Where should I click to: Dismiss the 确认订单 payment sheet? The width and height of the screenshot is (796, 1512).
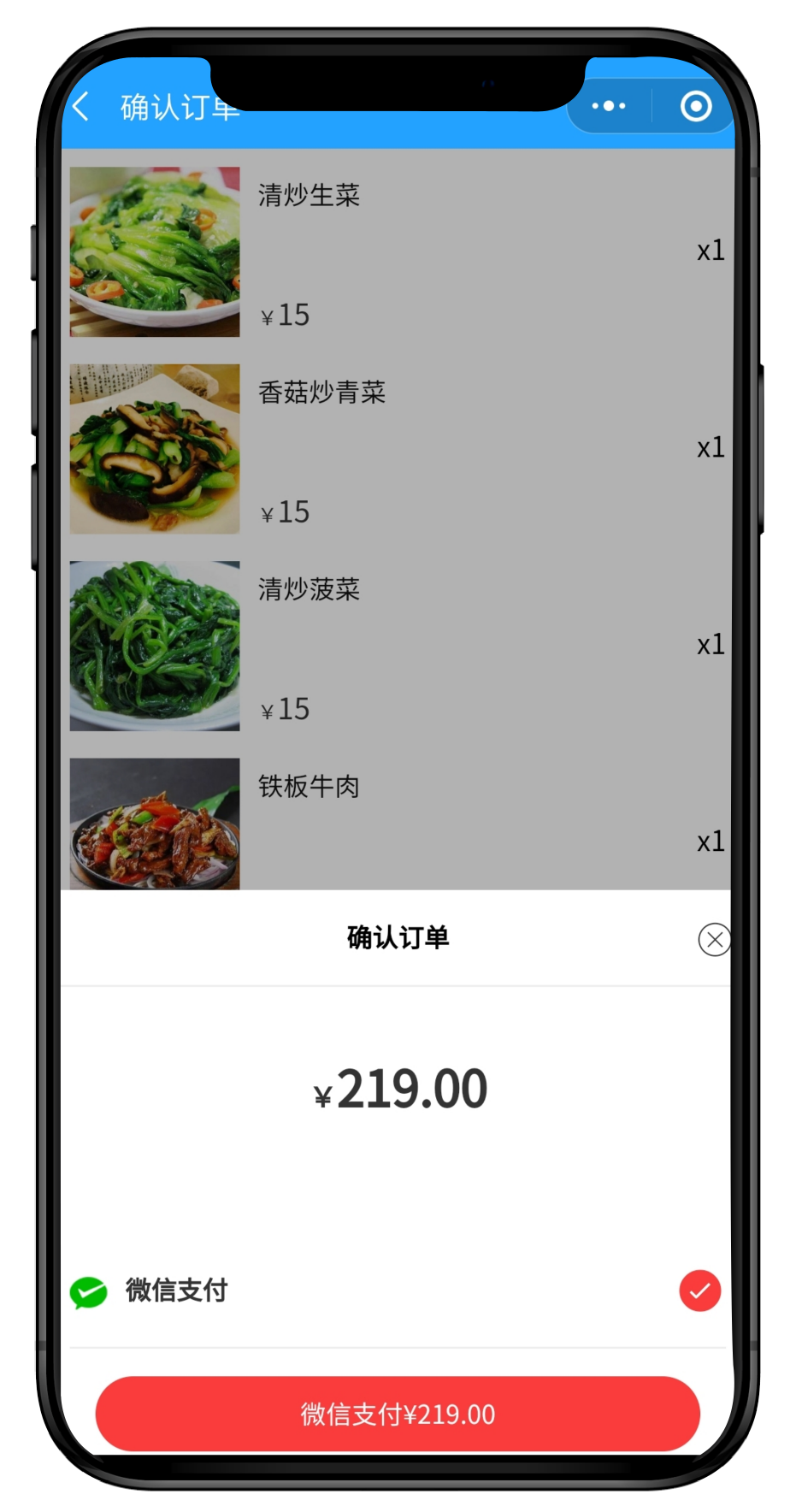[x=714, y=939]
